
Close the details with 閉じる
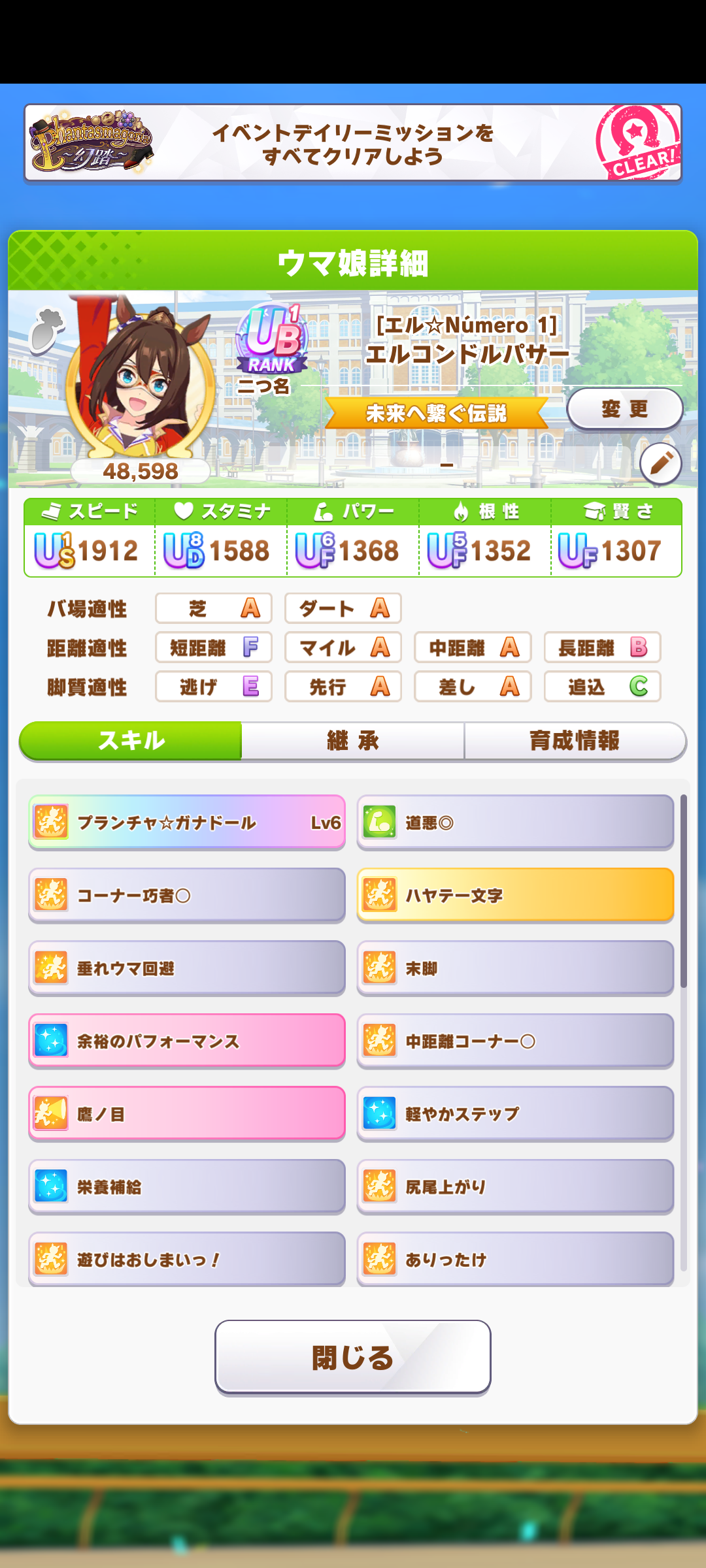click(353, 1357)
